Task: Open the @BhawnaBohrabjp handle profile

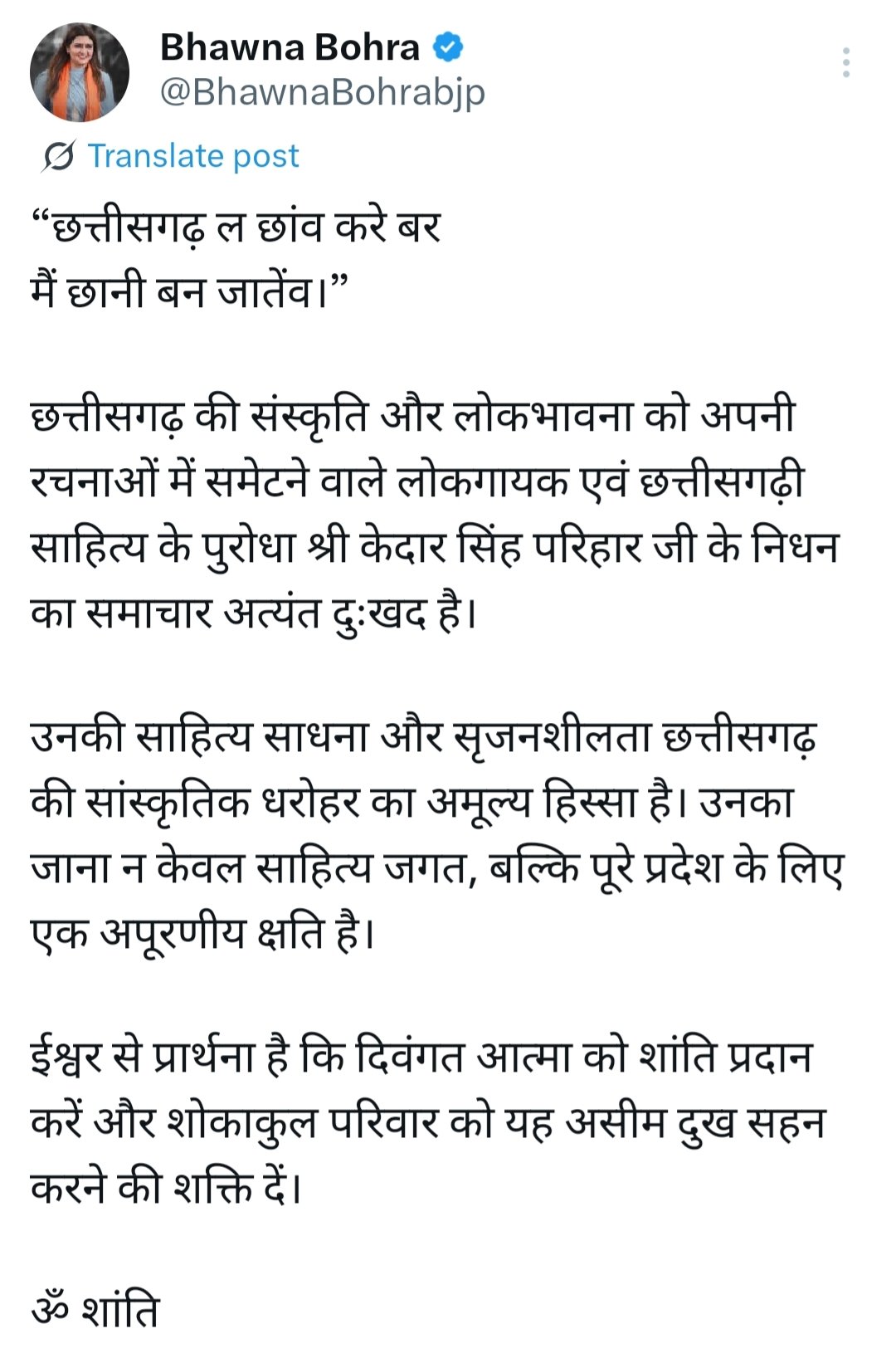Action: [322, 92]
